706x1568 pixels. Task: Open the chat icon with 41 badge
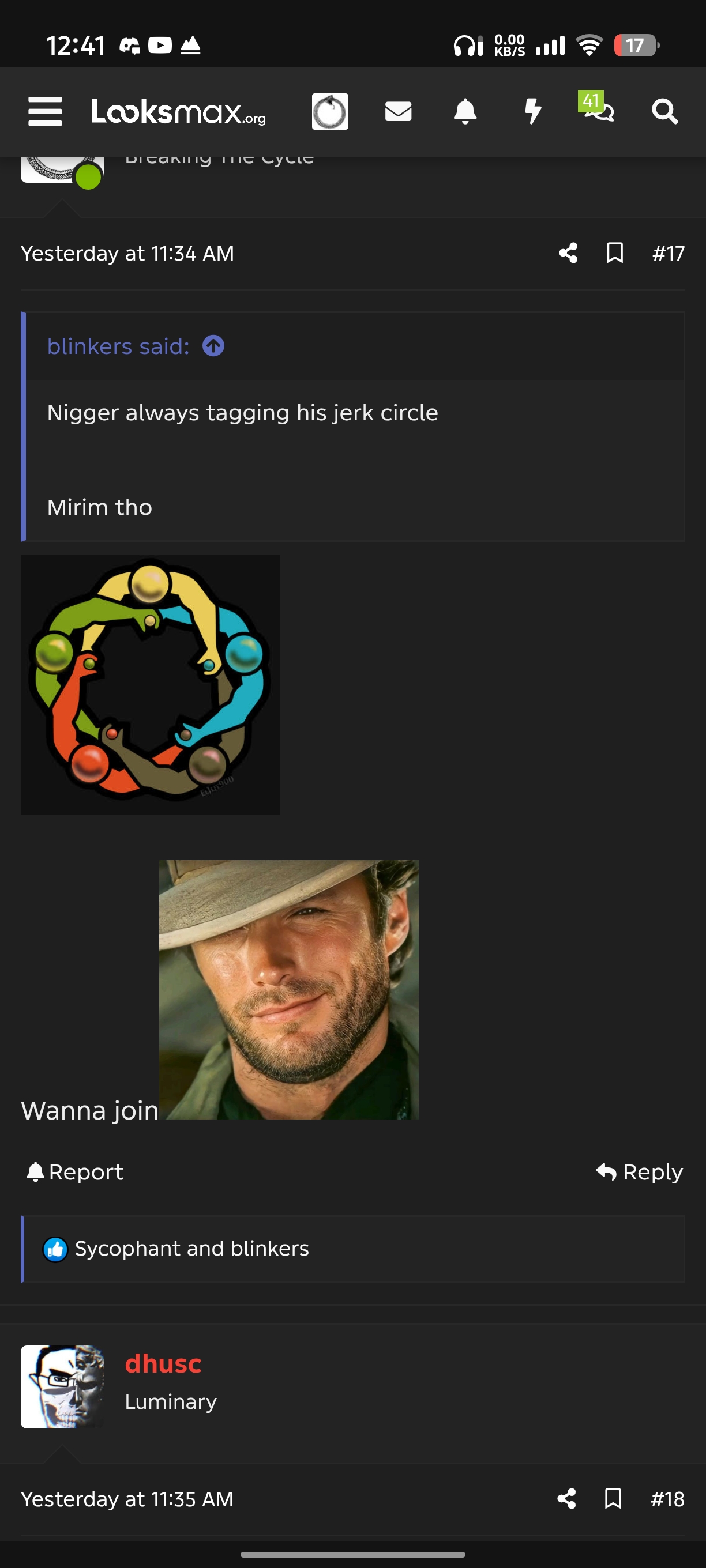[597, 107]
